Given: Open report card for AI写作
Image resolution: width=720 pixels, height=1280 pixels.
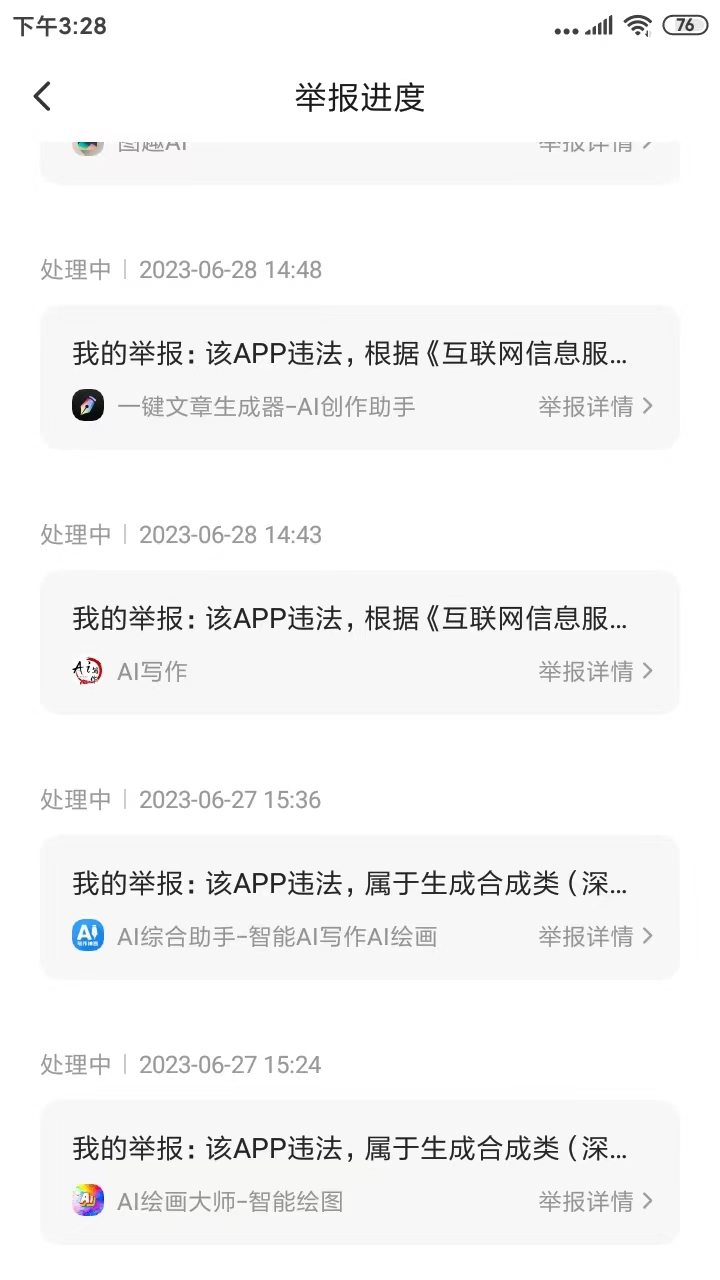Looking at the screenshot, I should (360, 642).
